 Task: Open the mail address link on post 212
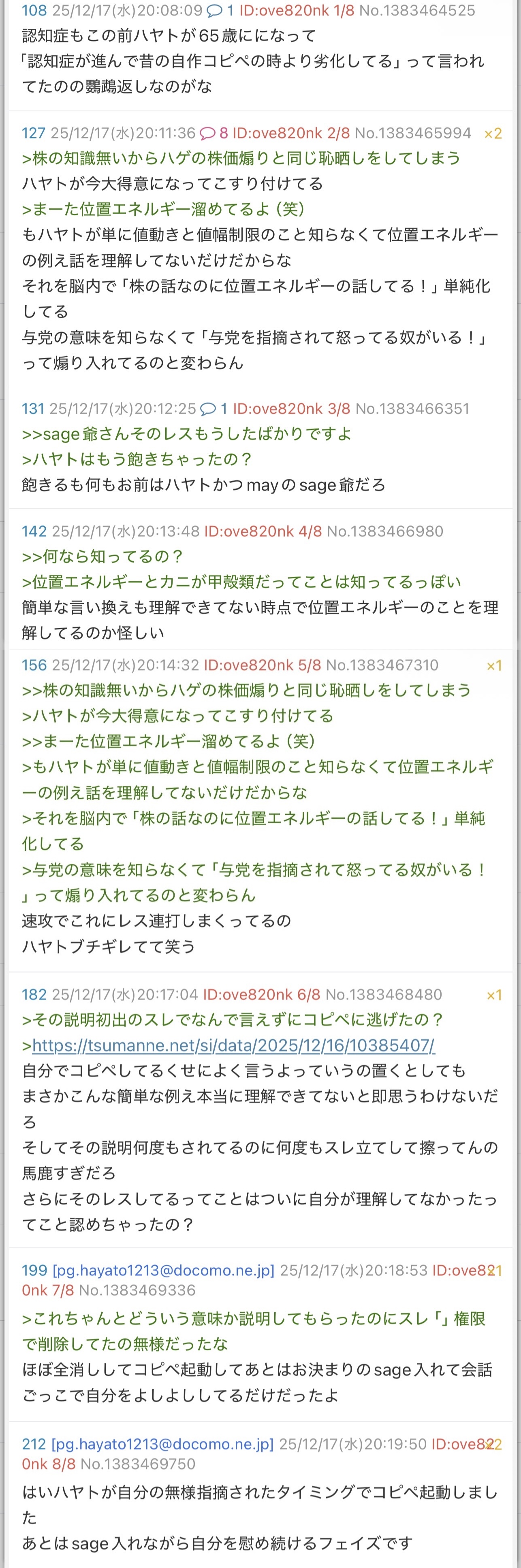[162, 1444]
